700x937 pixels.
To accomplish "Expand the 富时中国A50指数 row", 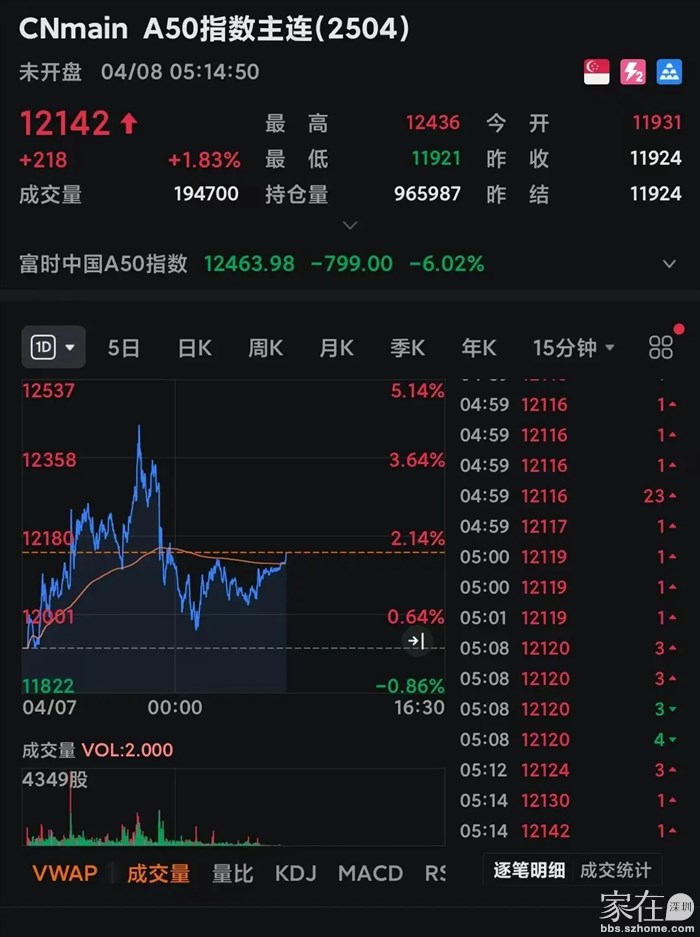I will coord(669,264).
